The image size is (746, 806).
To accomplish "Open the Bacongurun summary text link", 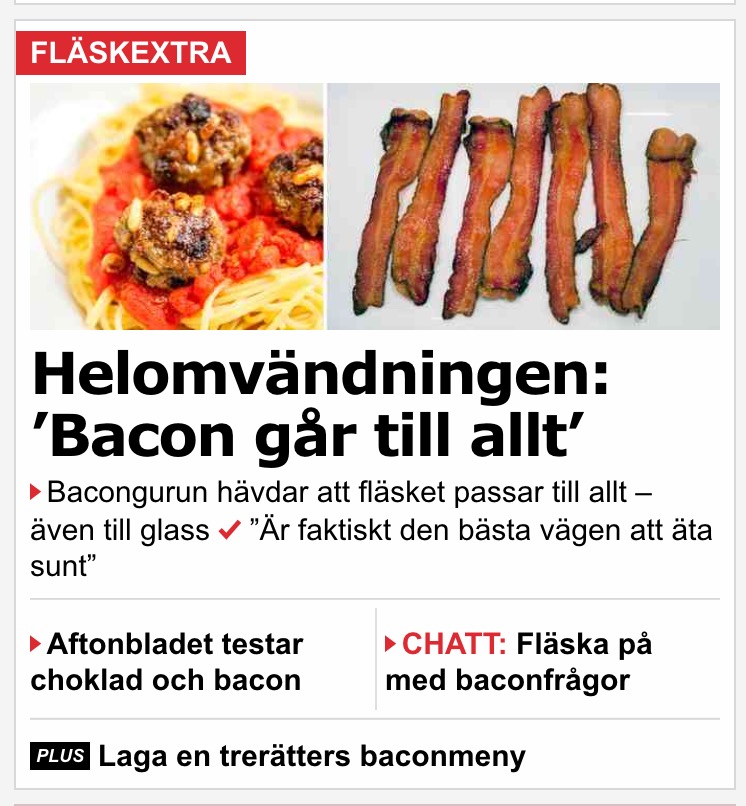I will pyautogui.click(x=371, y=529).
